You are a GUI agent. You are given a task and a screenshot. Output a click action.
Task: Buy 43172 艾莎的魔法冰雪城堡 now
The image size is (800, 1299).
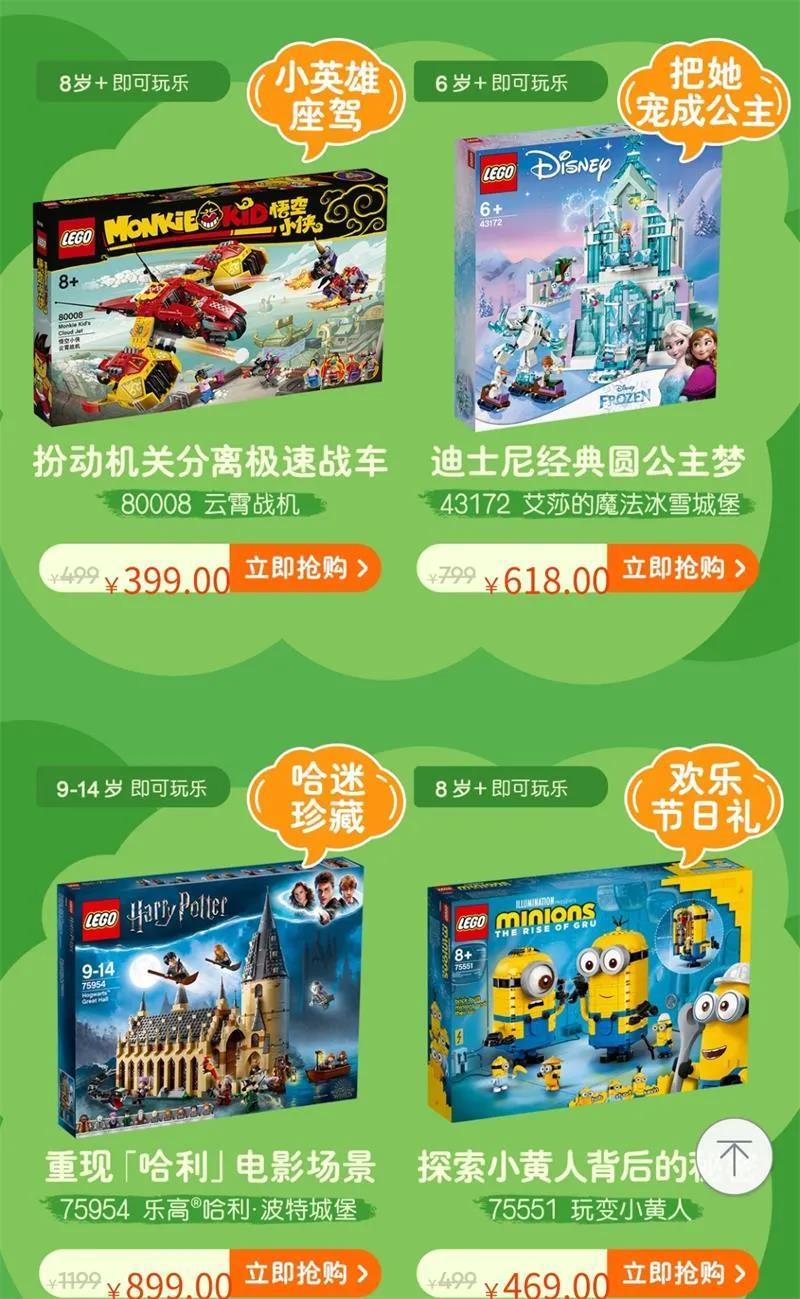click(x=684, y=569)
